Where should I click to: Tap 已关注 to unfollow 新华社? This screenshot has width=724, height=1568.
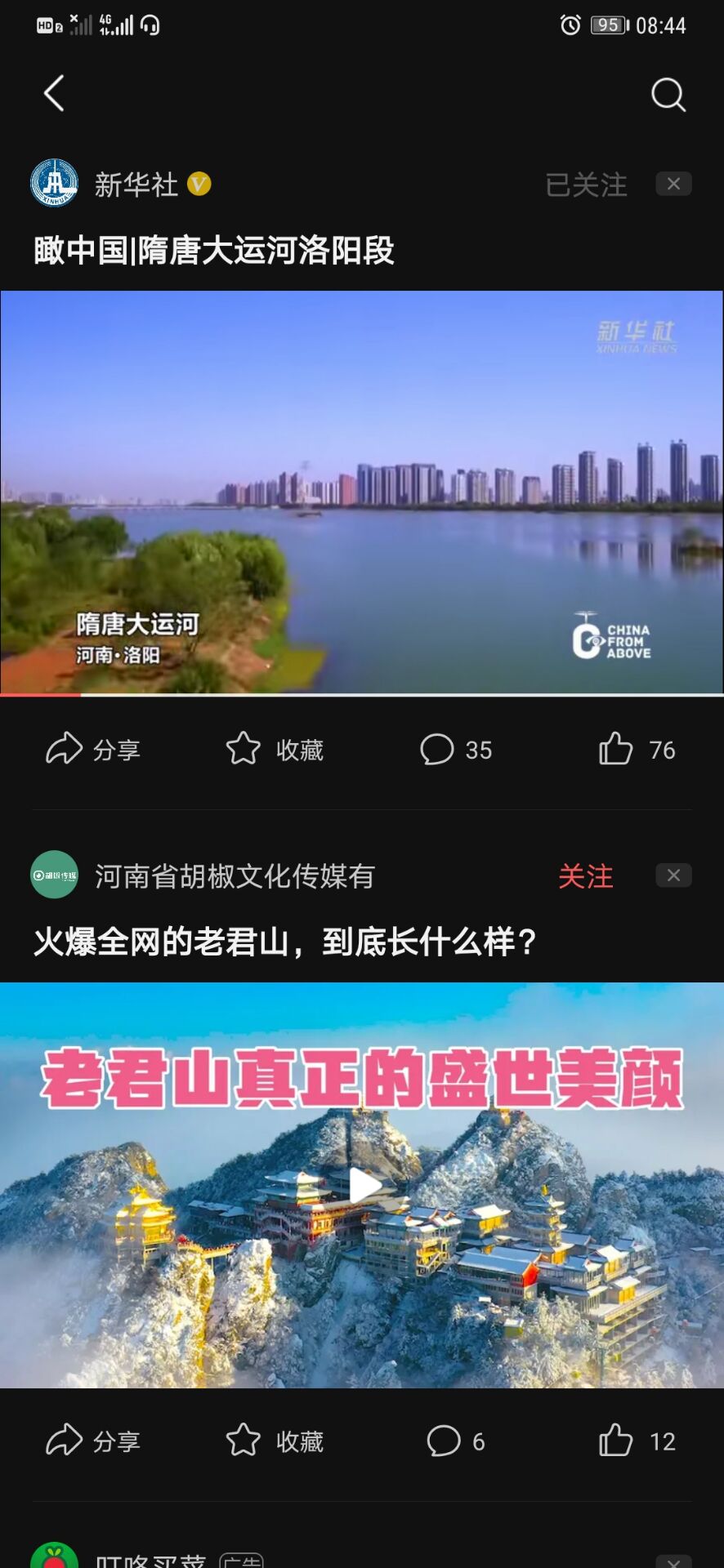586,185
